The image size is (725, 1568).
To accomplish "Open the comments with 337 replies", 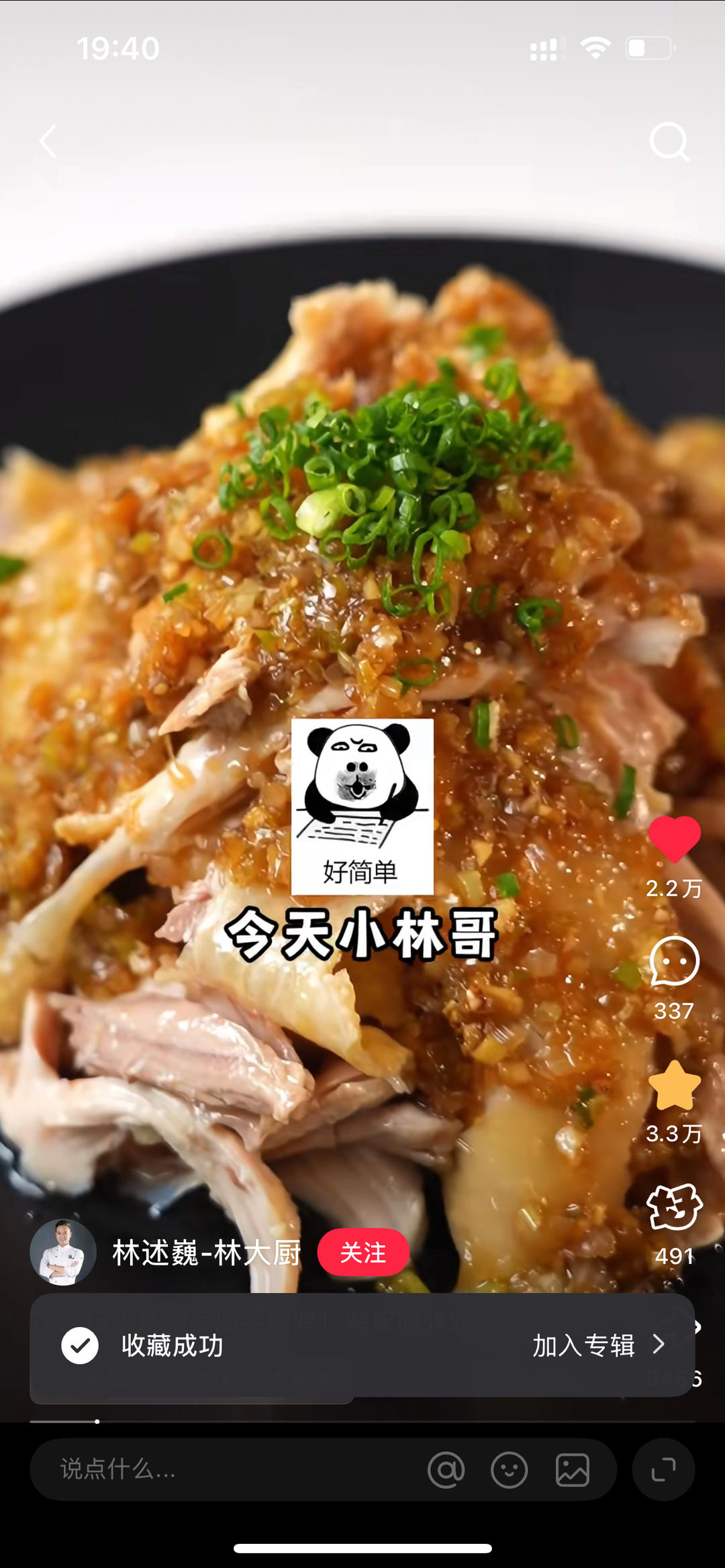I will (674, 962).
